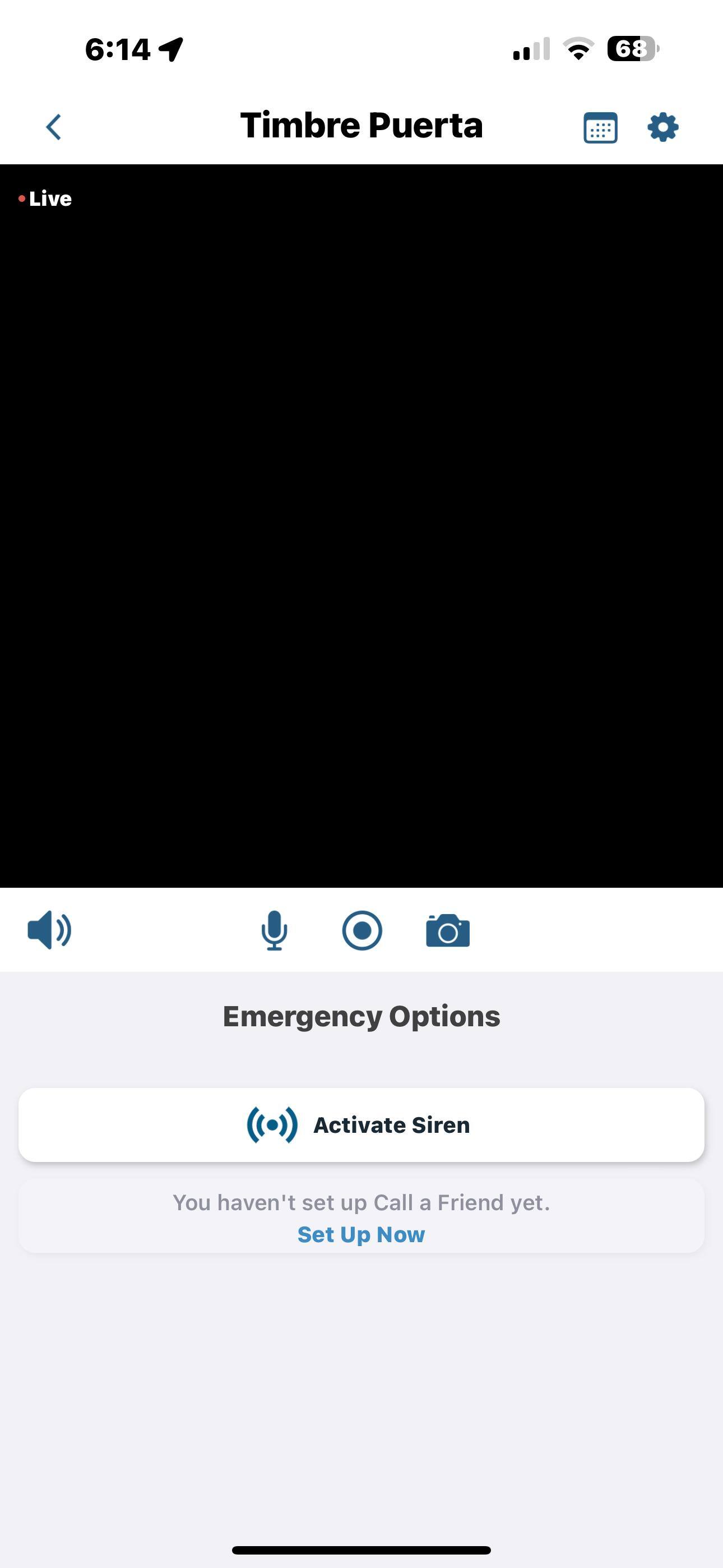Viewport: 723px width, 1568px height.
Task: Start recording the live video
Action: coord(362,930)
